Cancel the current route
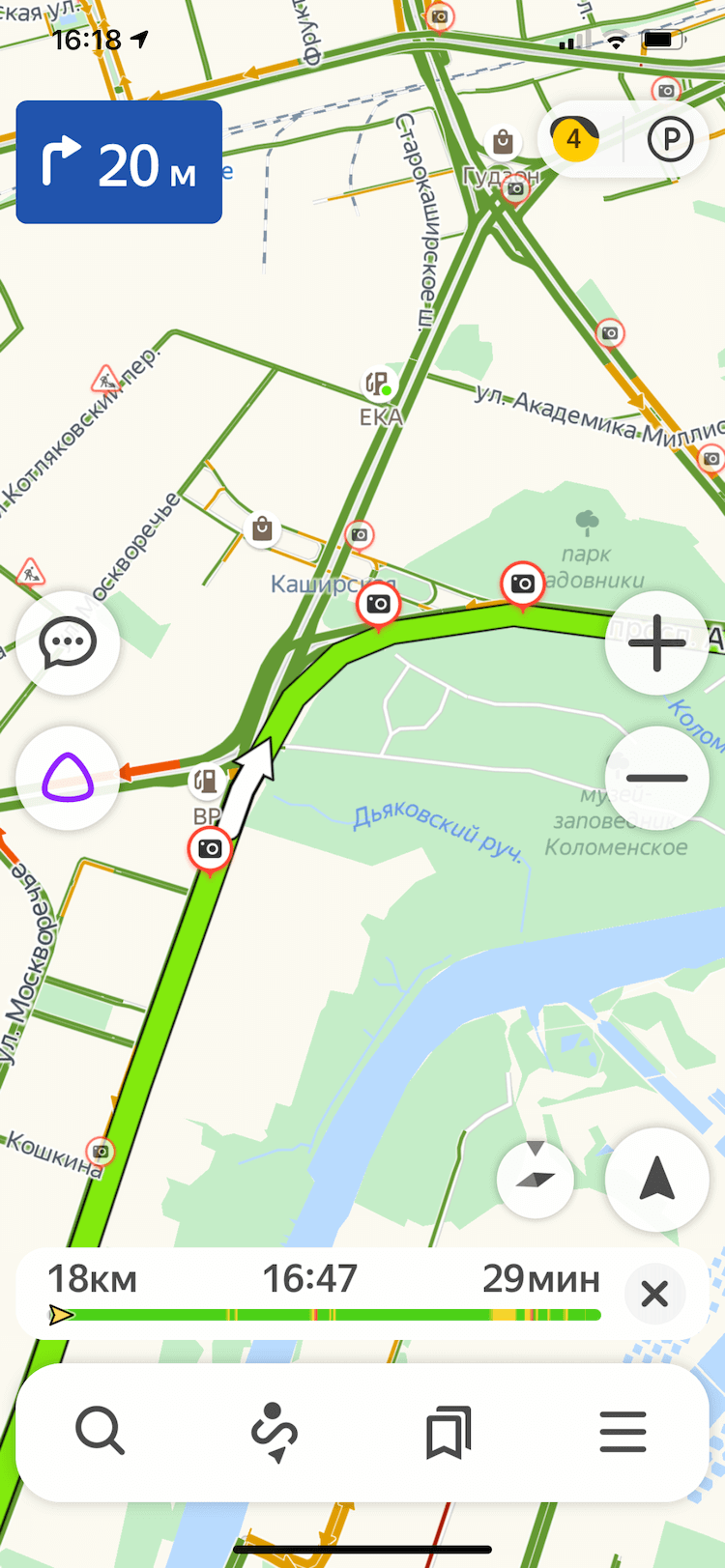This screenshot has height=1568, width=725. click(654, 1294)
